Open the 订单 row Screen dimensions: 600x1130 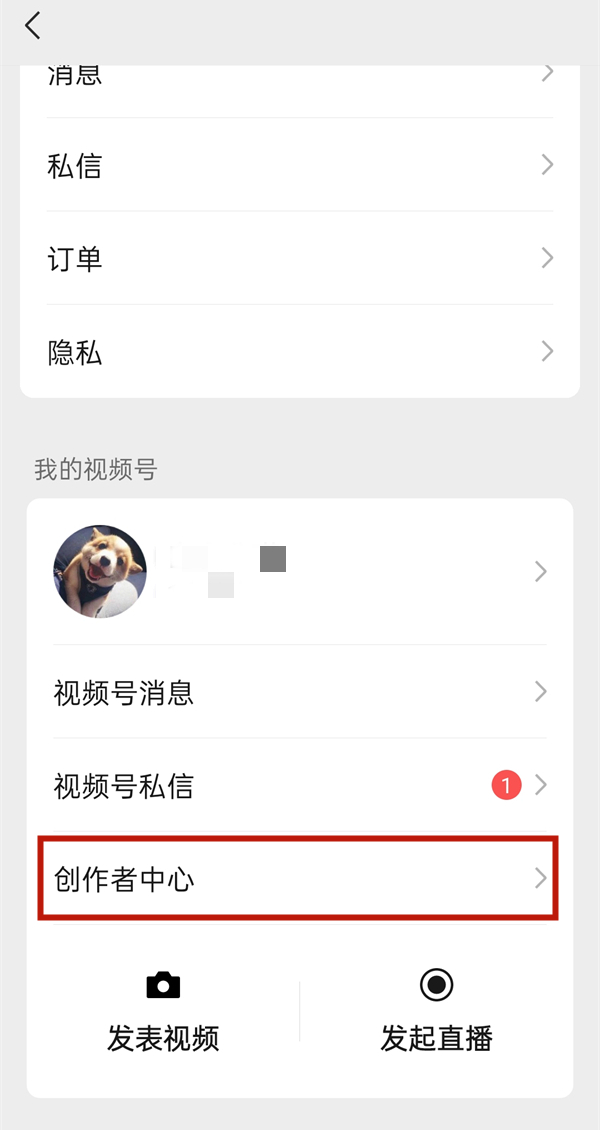coord(299,259)
